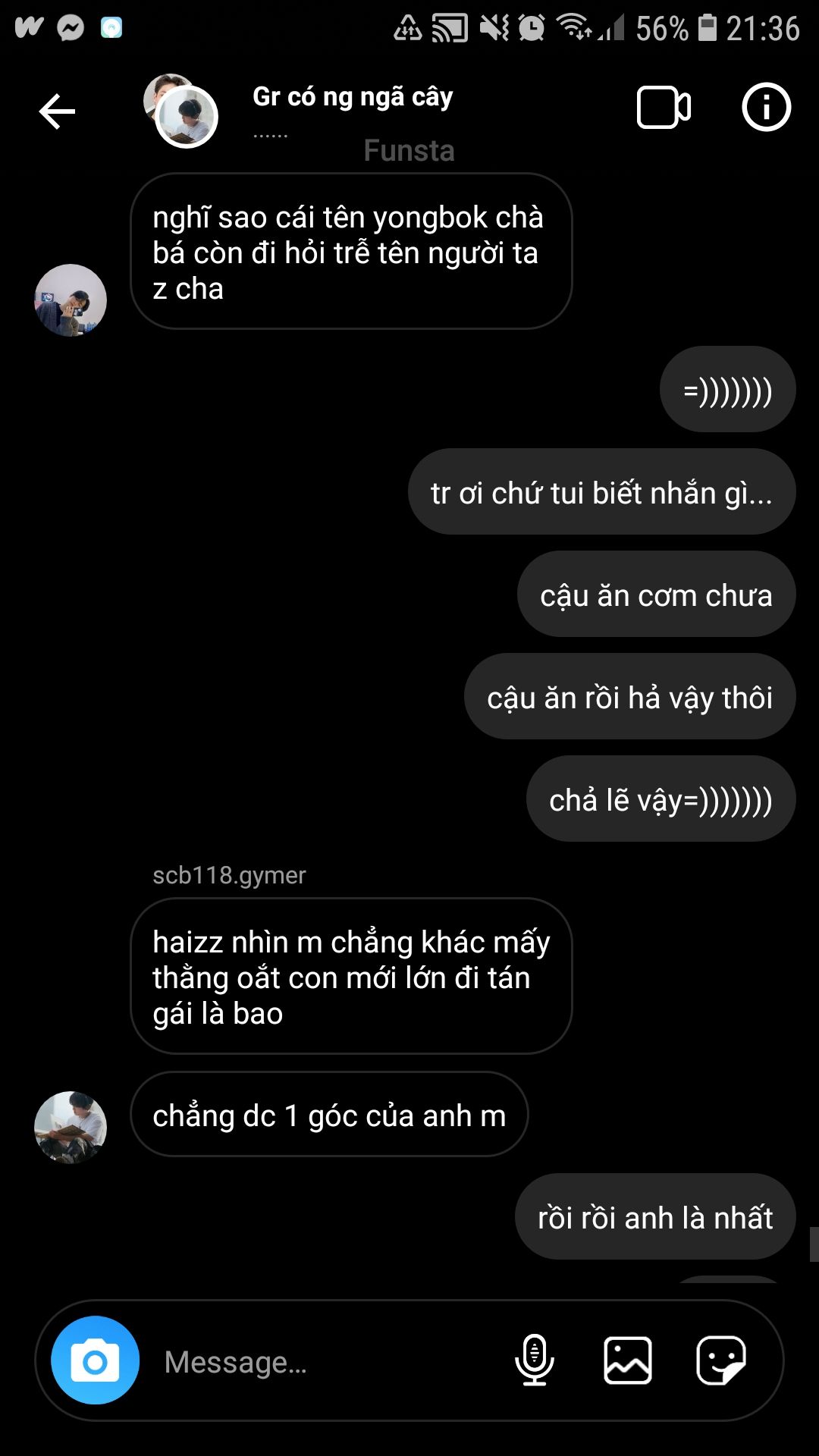Image resolution: width=819 pixels, height=1456 pixels.
Task: Open avatar beside 'chẳng dc 1 góc' message
Action: (71, 1128)
